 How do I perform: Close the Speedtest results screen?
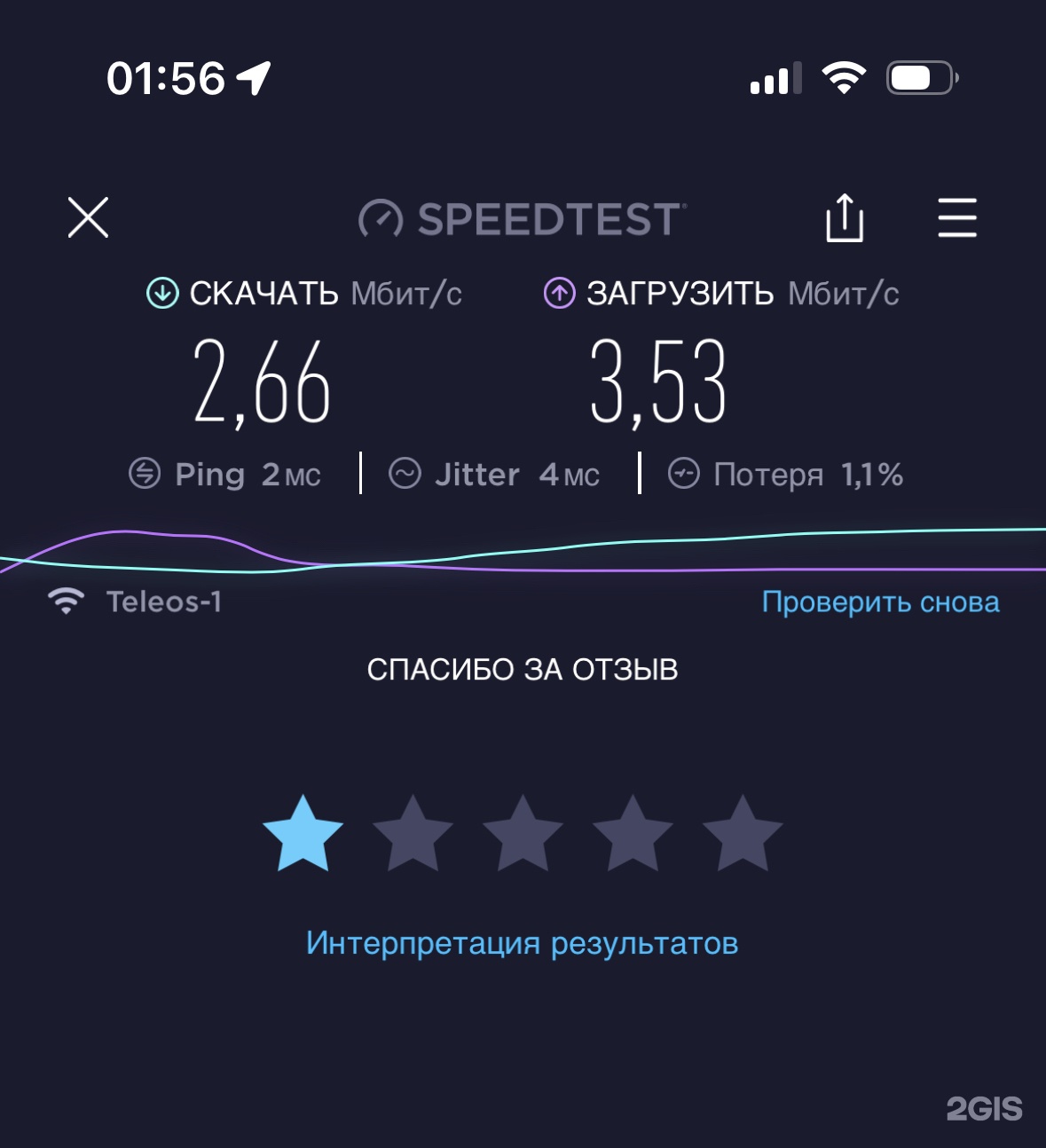click(x=88, y=217)
